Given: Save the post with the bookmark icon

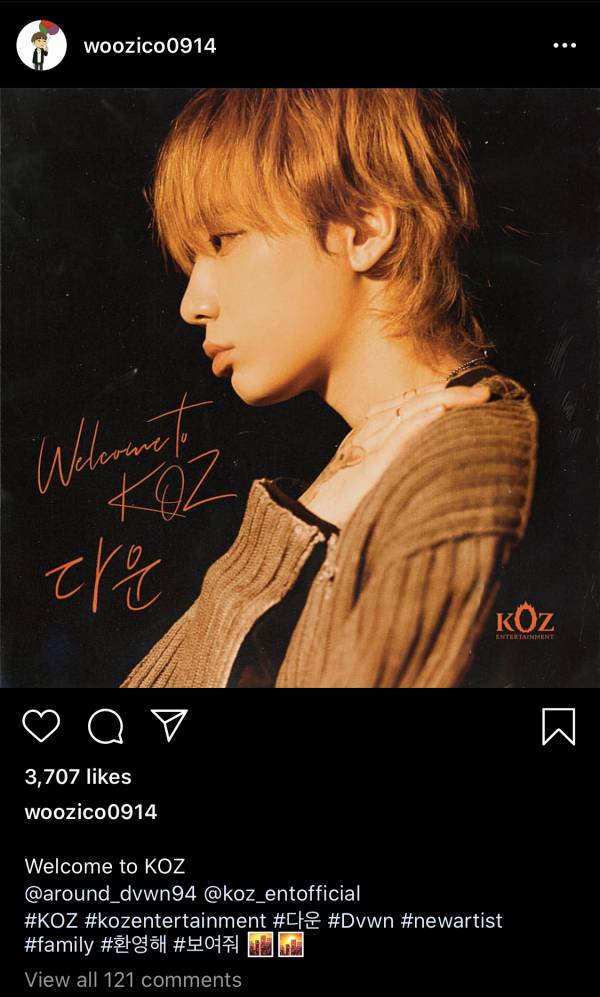Looking at the screenshot, I should 558,726.
